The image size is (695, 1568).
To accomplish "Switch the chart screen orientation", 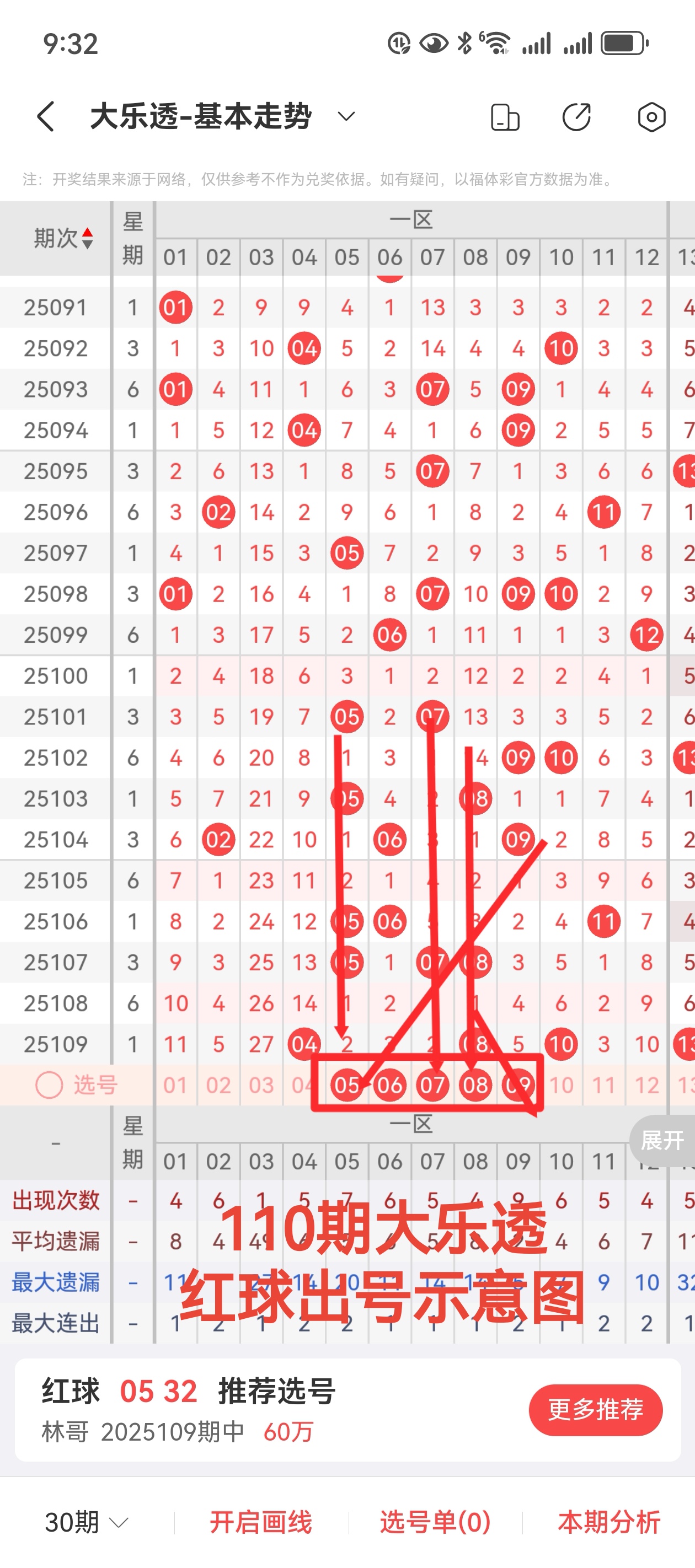I will point(505,117).
